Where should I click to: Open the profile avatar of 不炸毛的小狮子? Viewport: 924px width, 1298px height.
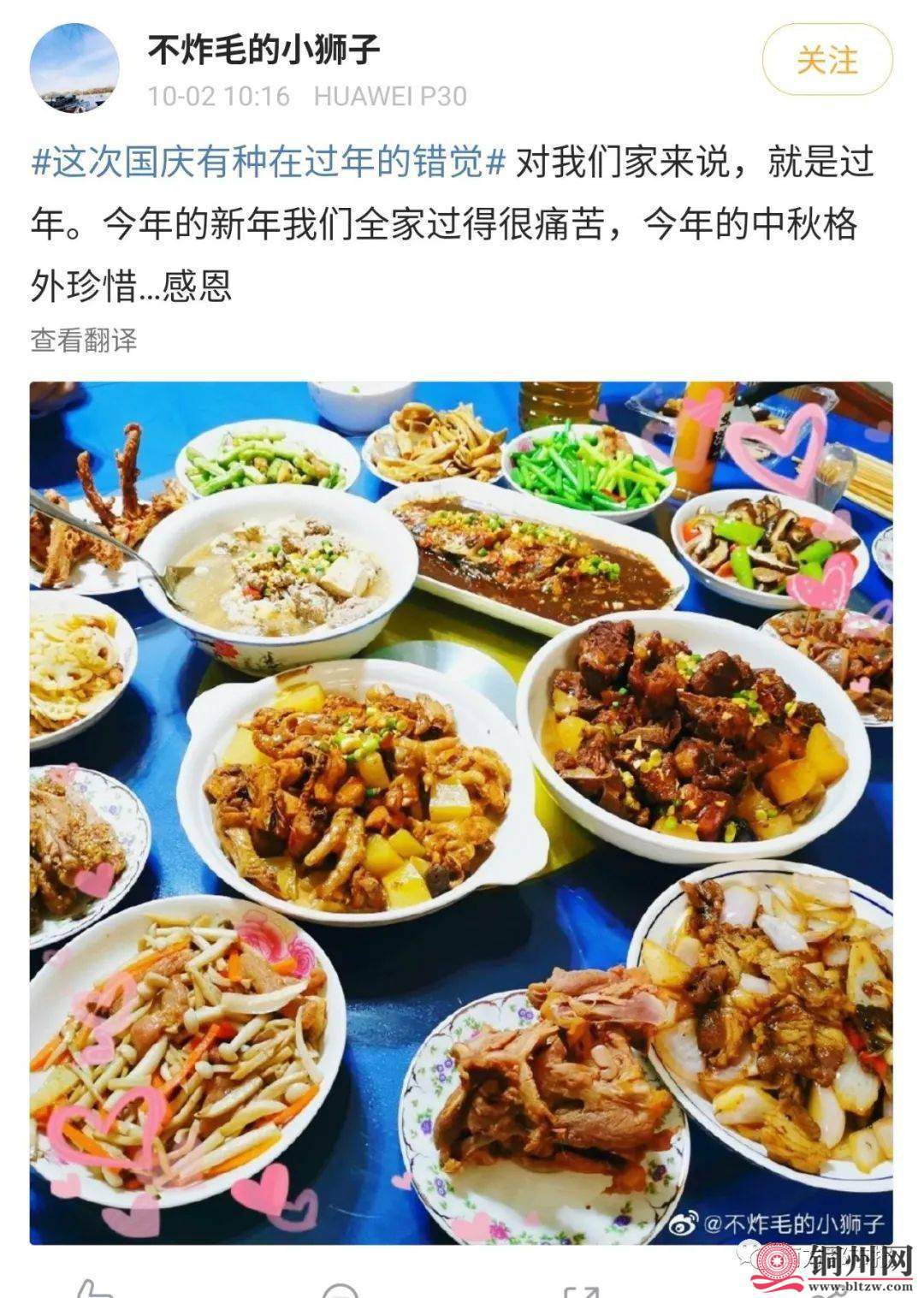(x=74, y=68)
